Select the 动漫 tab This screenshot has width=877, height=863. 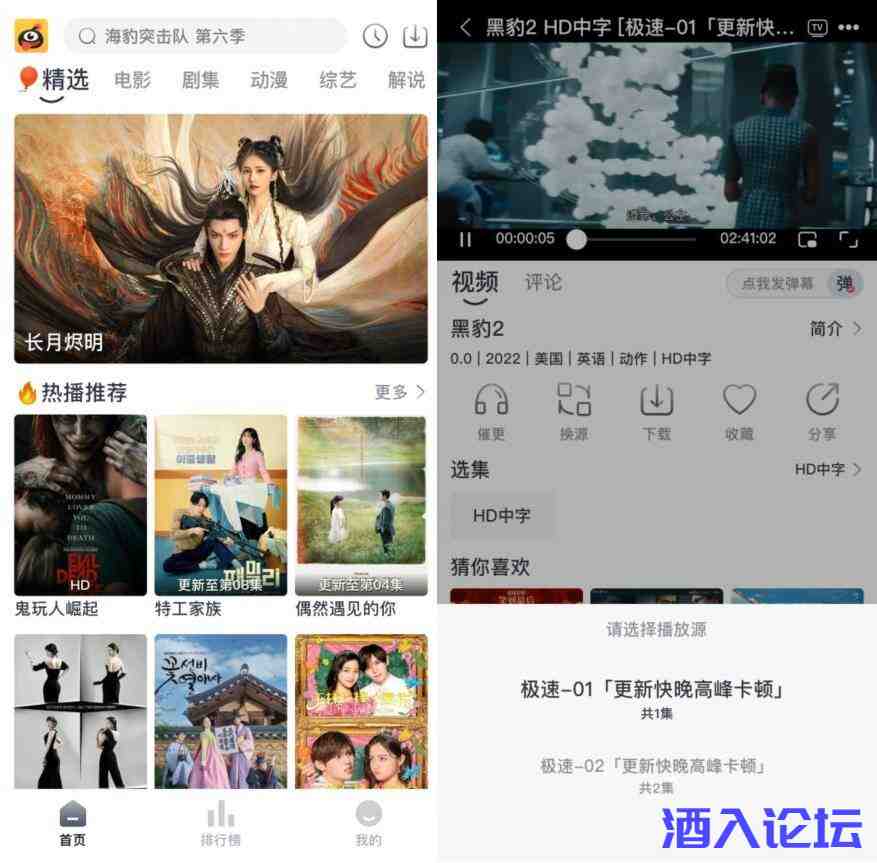[269, 80]
